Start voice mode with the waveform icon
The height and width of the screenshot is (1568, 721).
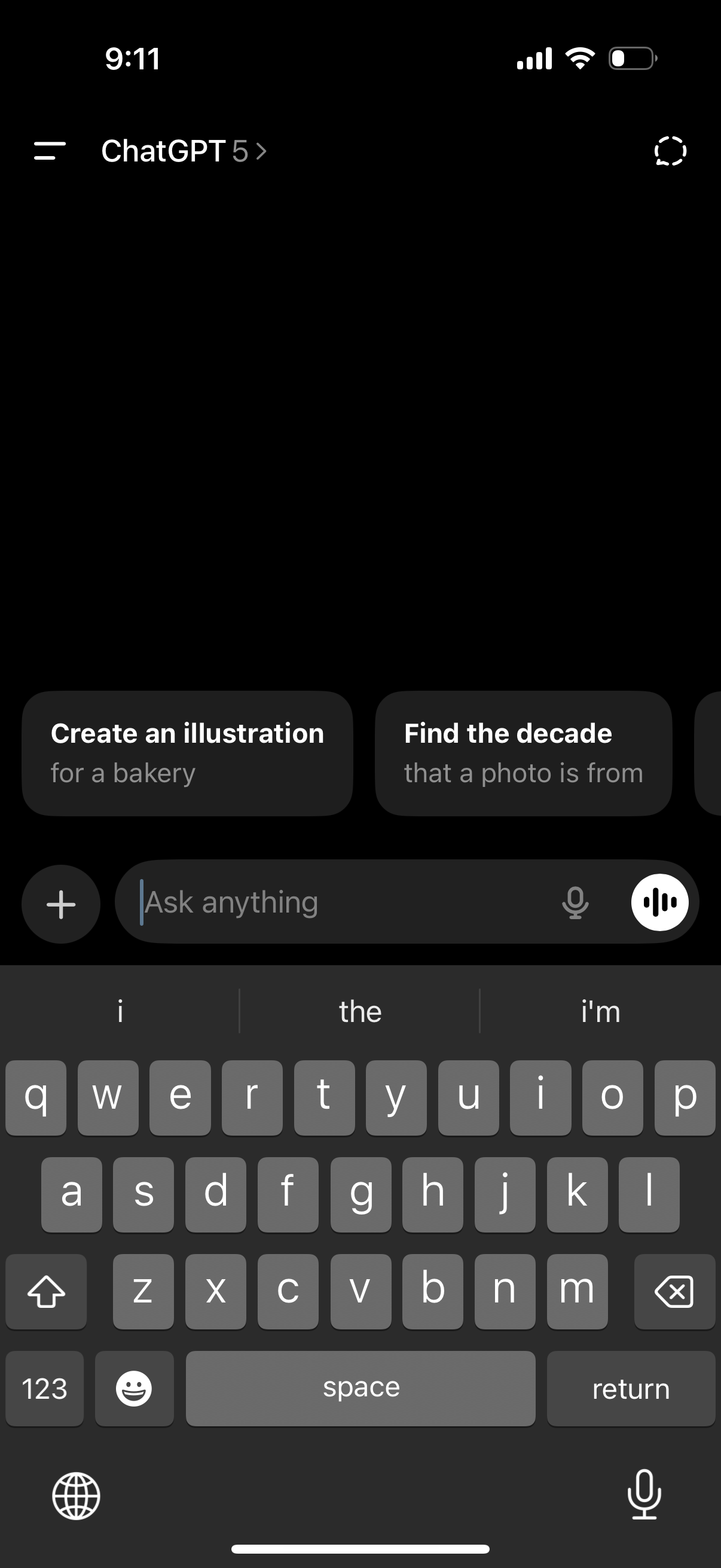pos(659,902)
